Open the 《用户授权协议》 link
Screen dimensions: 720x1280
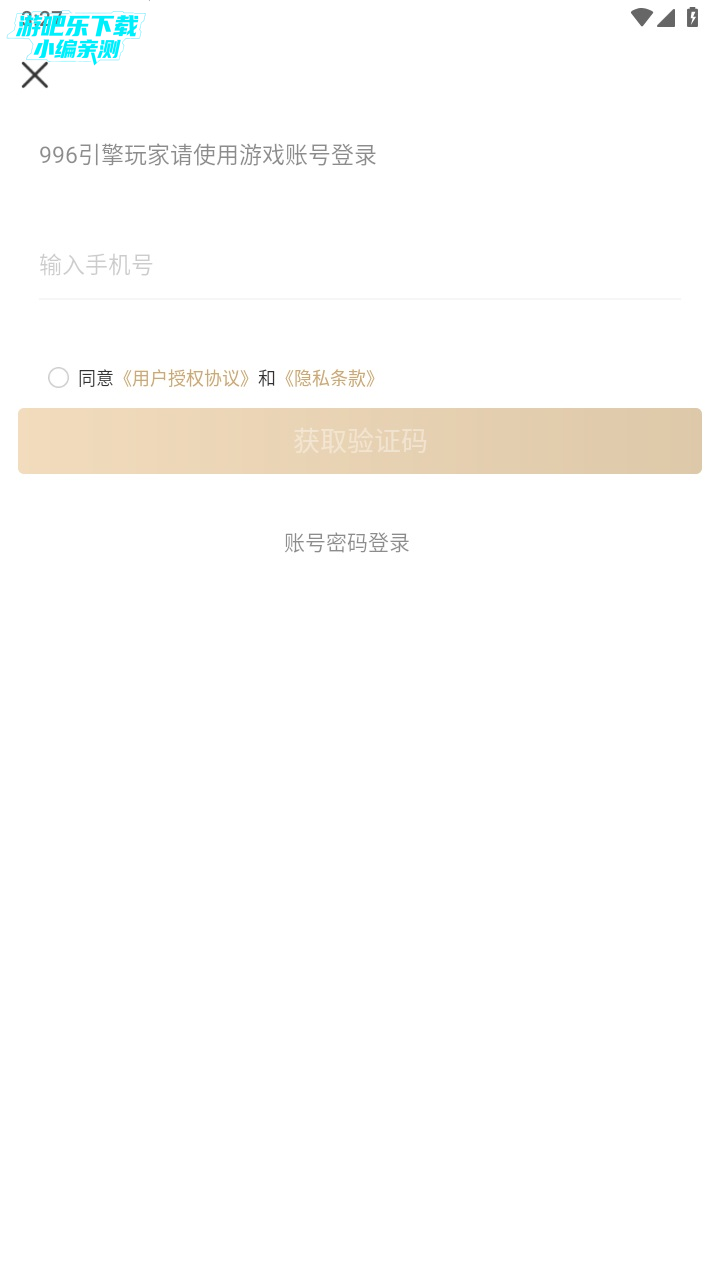[x=185, y=378]
